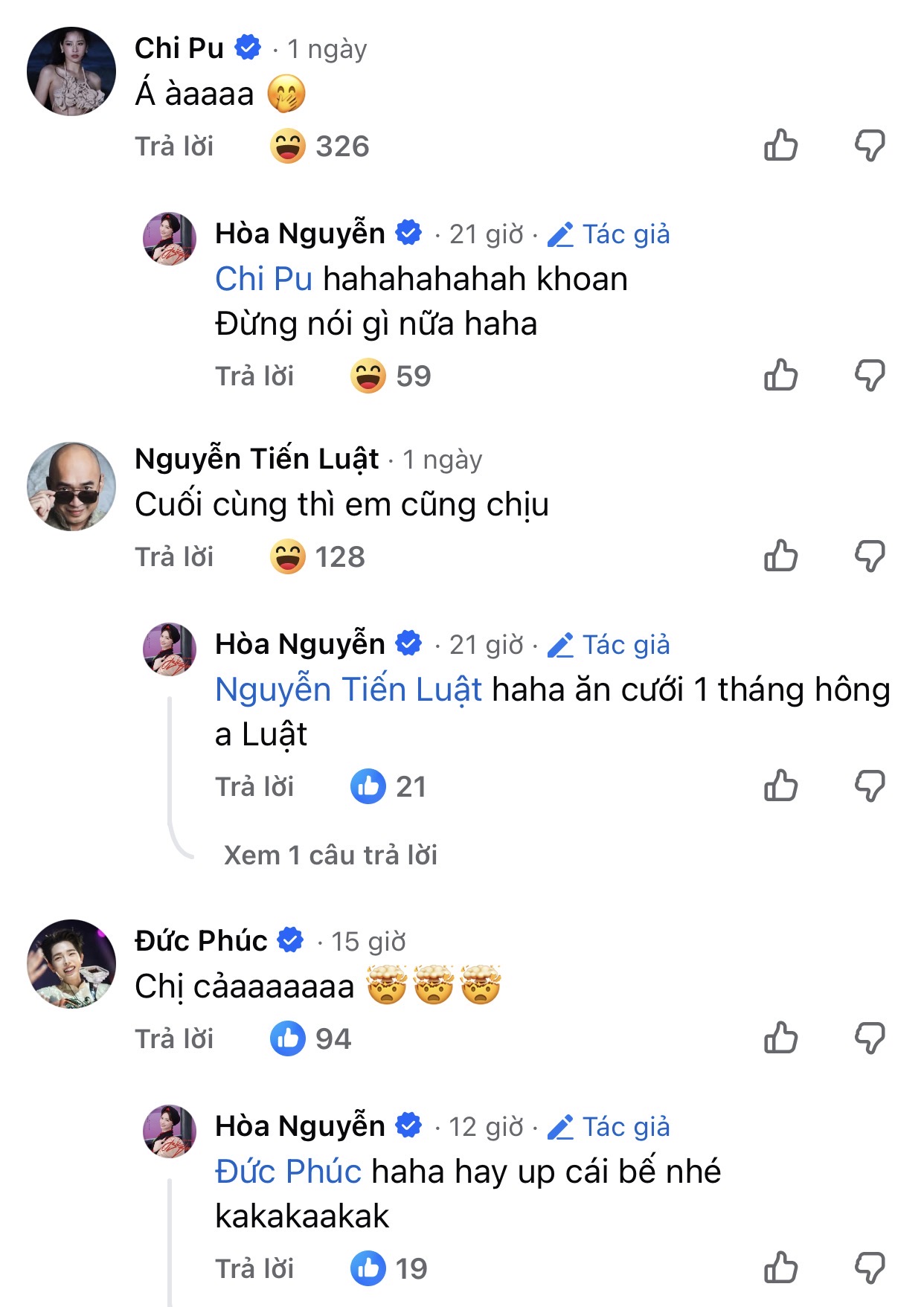The height and width of the screenshot is (1307, 924).
Task: Thumbs up Nguyễn Tiến Luật's comment
Action: point(780,556)
